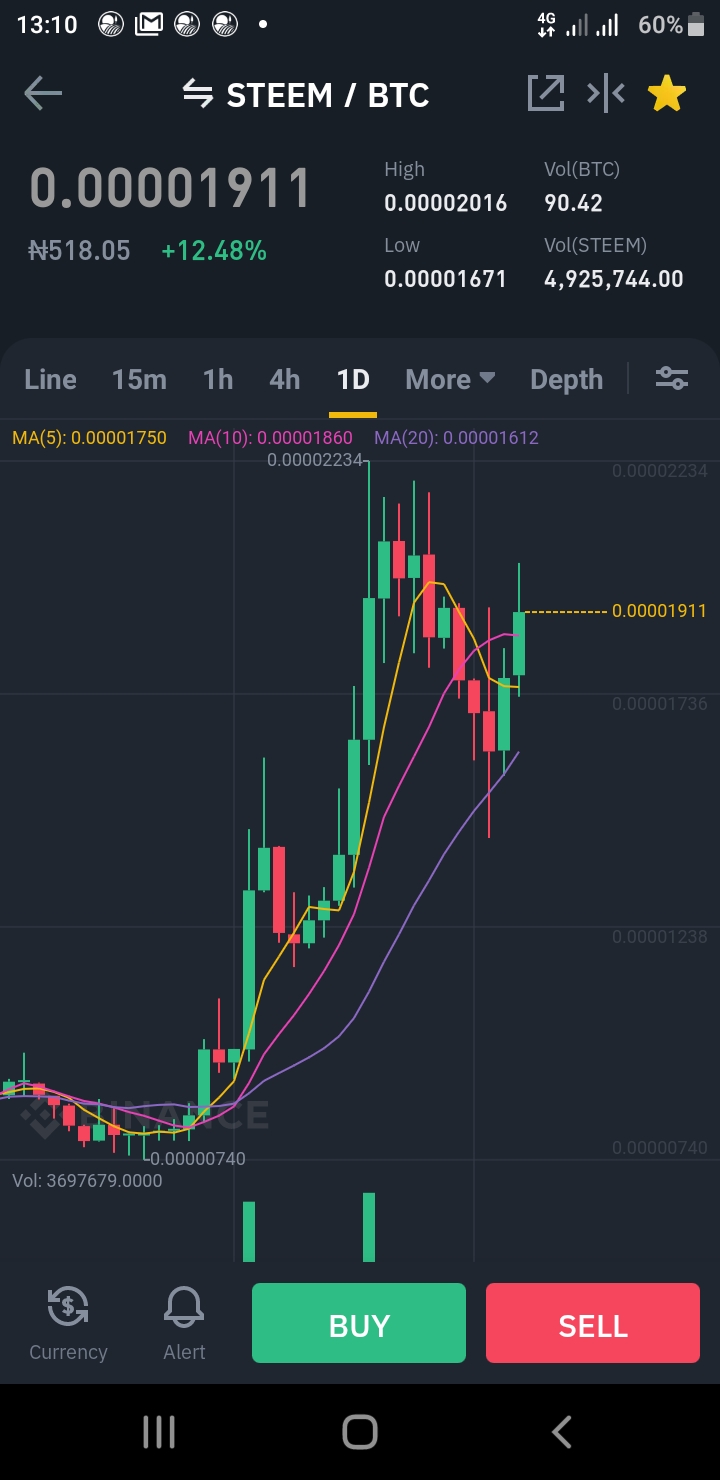Select the 15m interval
720x1480 pixels.
tap(139, 379)
